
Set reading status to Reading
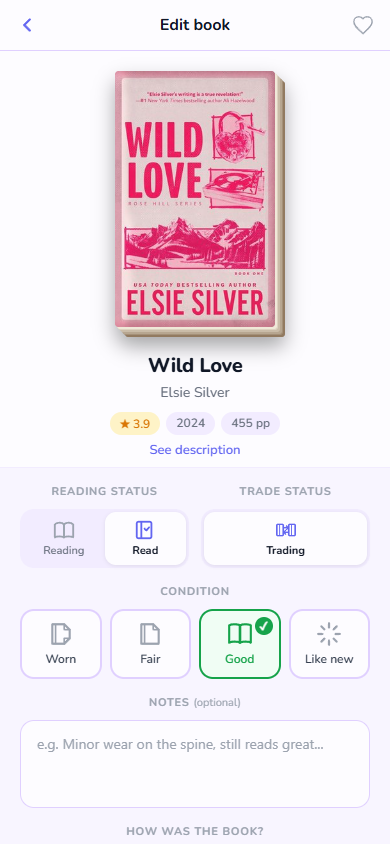coord(64,538)
